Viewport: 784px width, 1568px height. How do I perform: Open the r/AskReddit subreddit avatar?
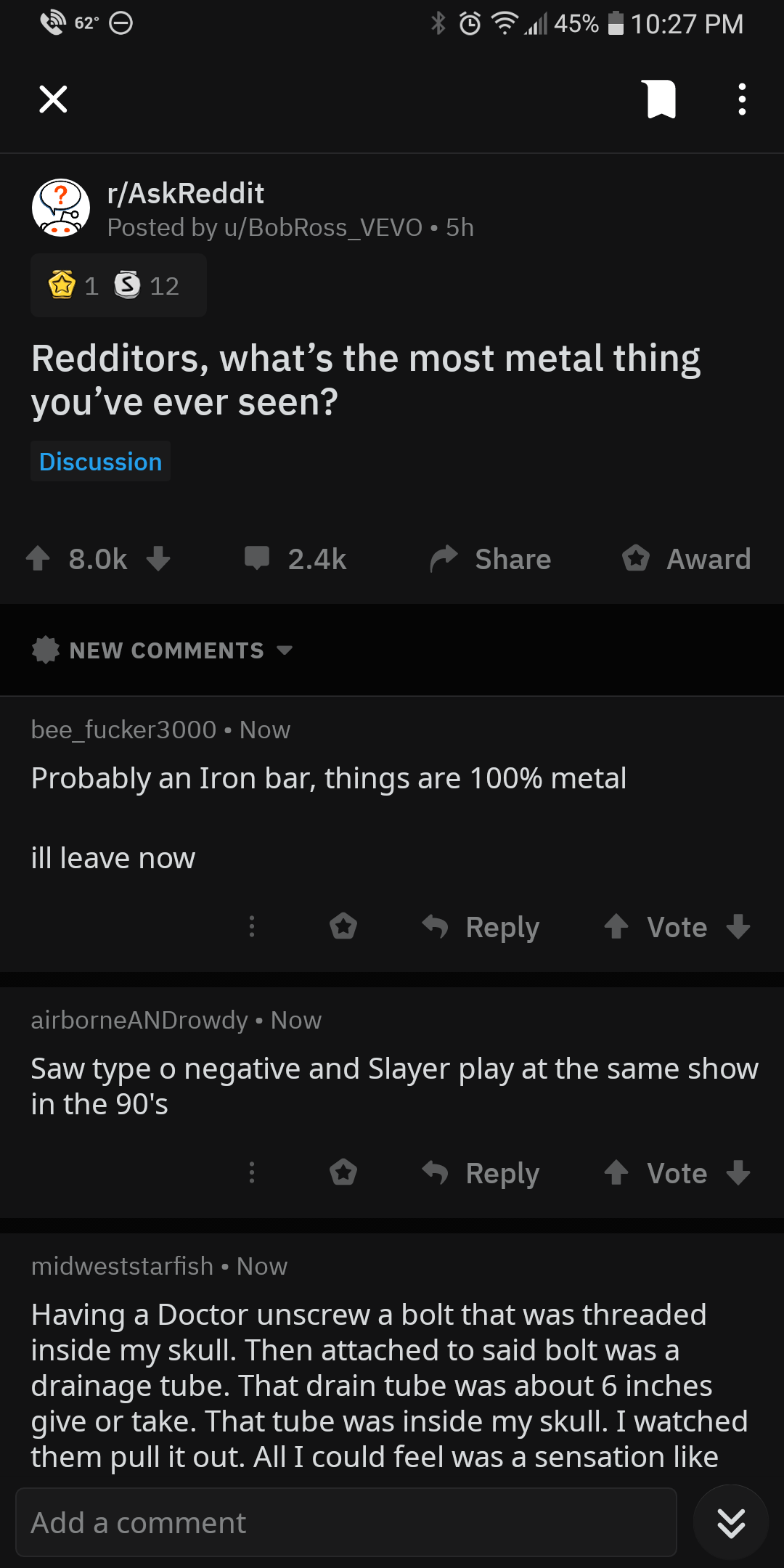[62, 208]
